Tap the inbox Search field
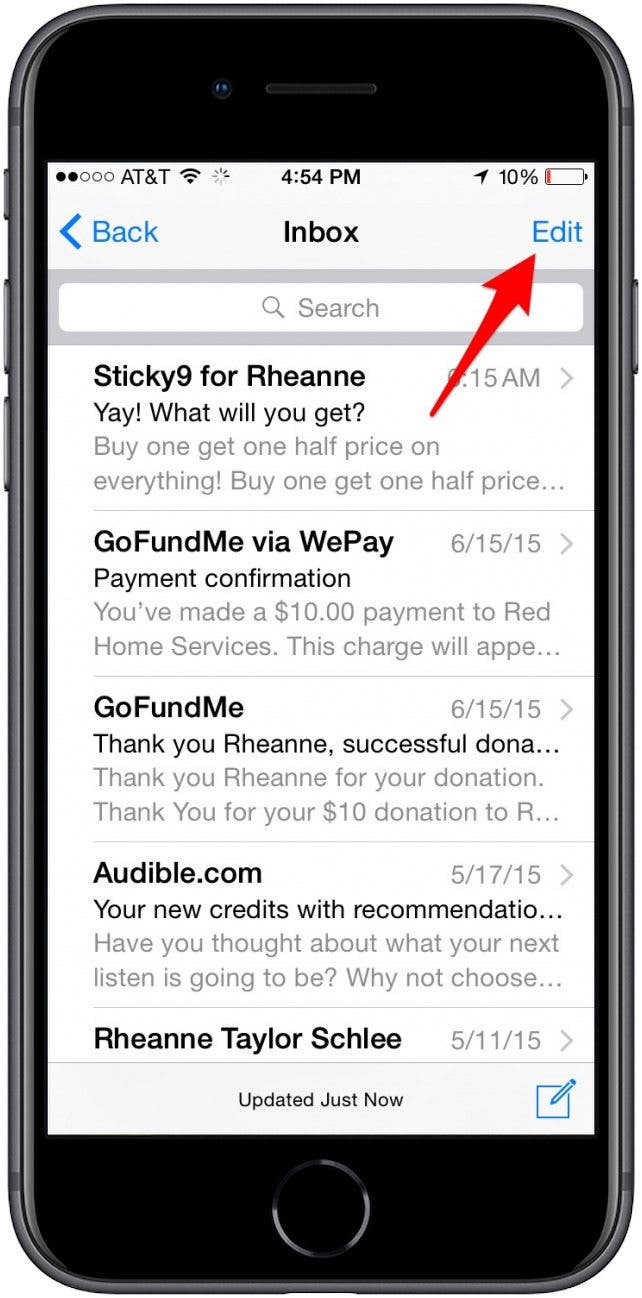 tap(321, 308)
